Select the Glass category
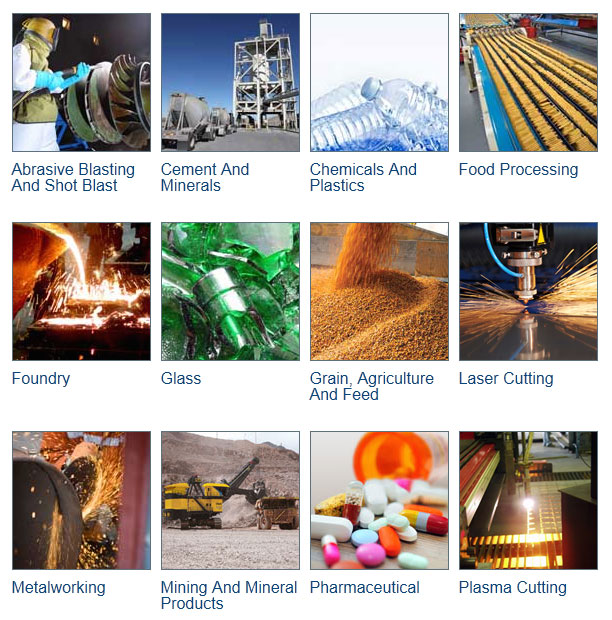612x620 pixels. 230,291
